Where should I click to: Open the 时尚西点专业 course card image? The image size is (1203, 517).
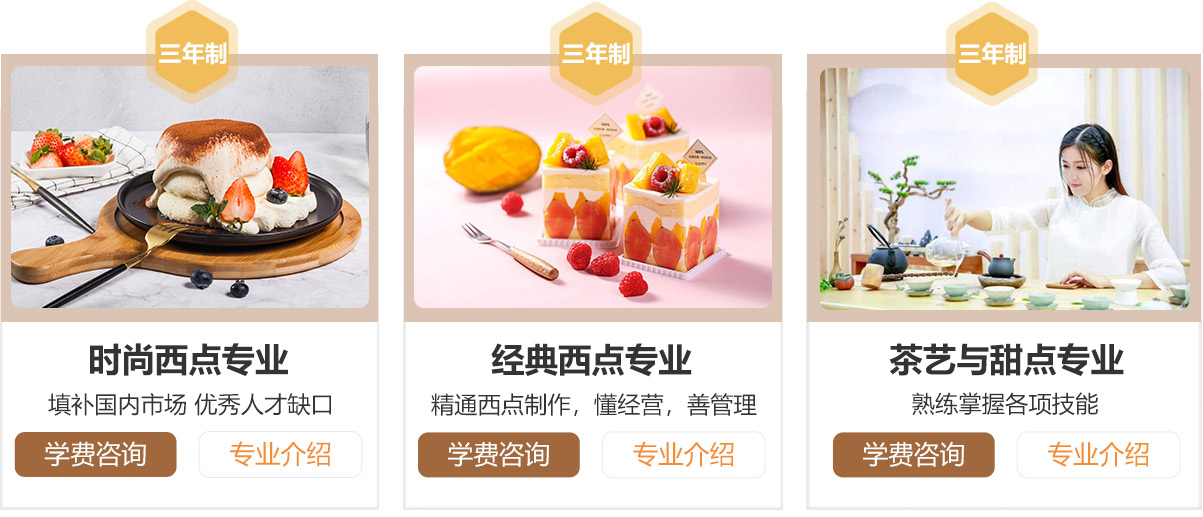[x=190, y=190]
